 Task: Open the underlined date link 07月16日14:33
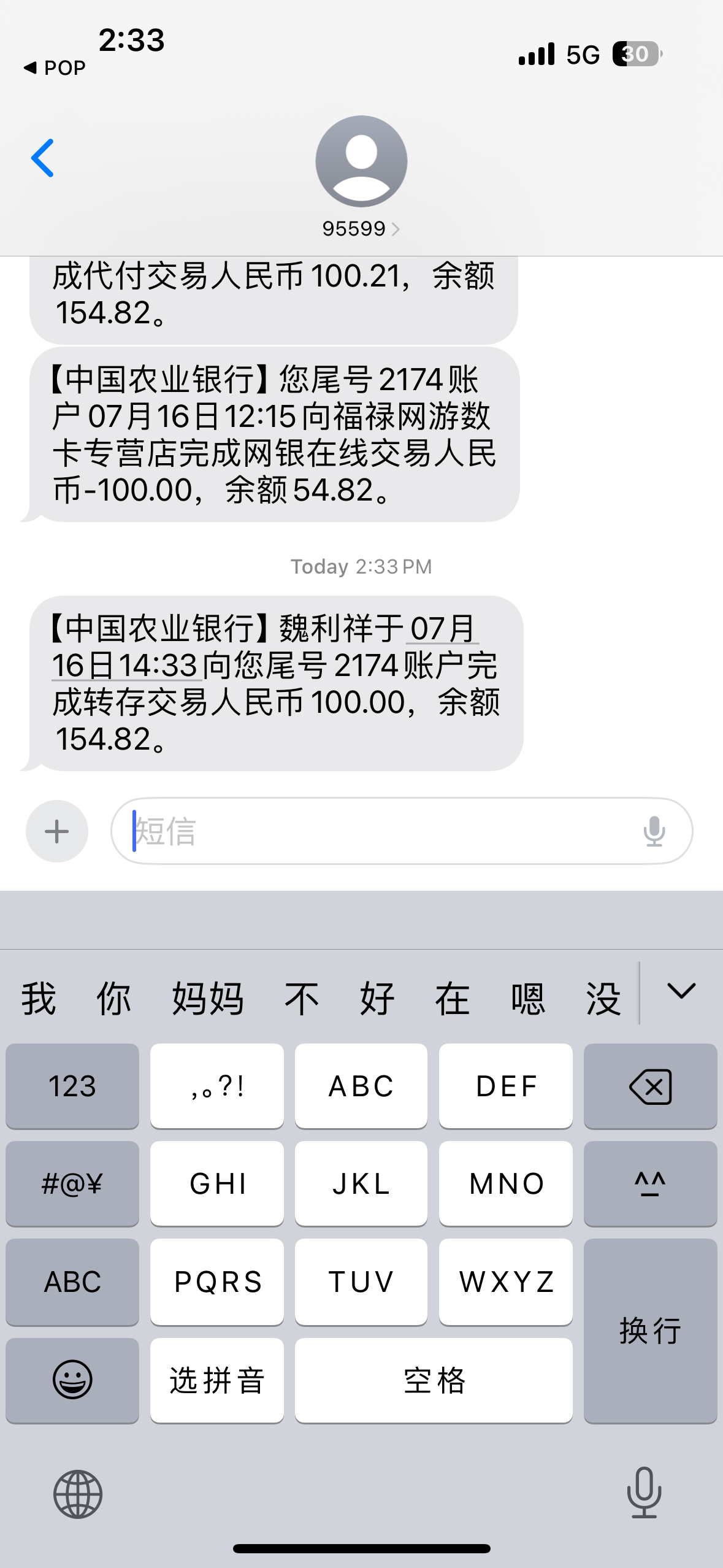click(264, 647)
